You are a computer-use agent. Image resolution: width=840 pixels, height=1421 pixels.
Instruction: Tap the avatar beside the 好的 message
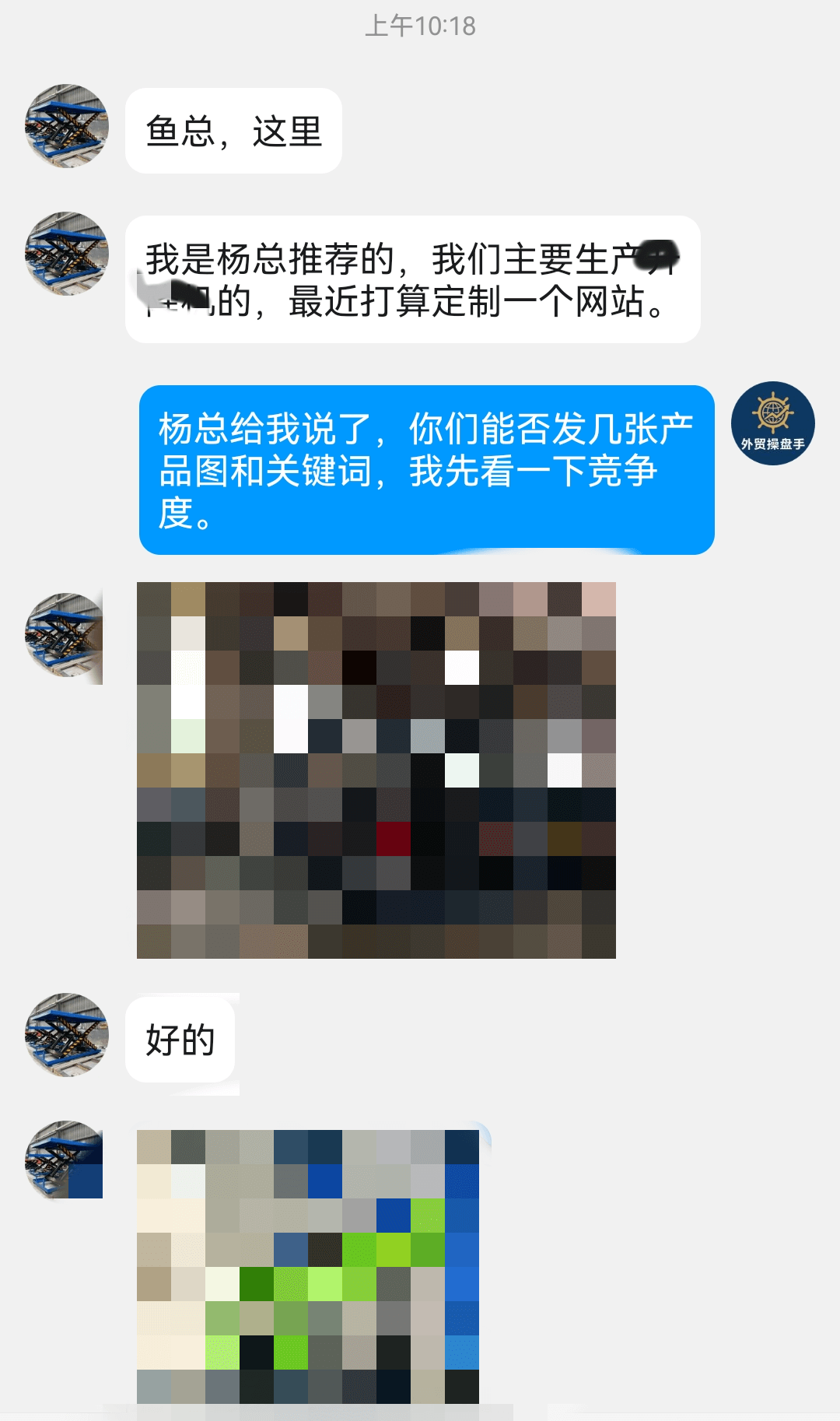[67, 1035]
